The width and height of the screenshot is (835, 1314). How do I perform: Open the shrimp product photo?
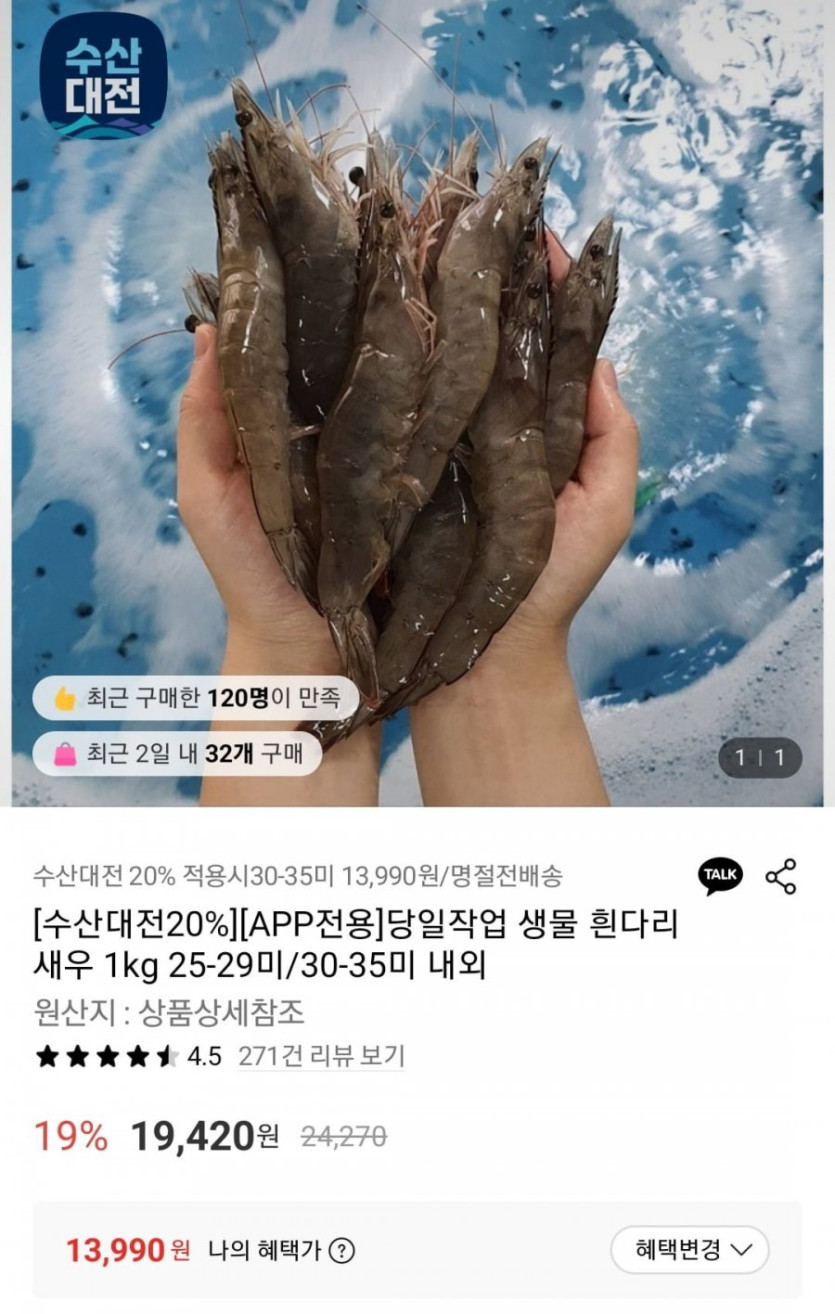click(417, 400)
